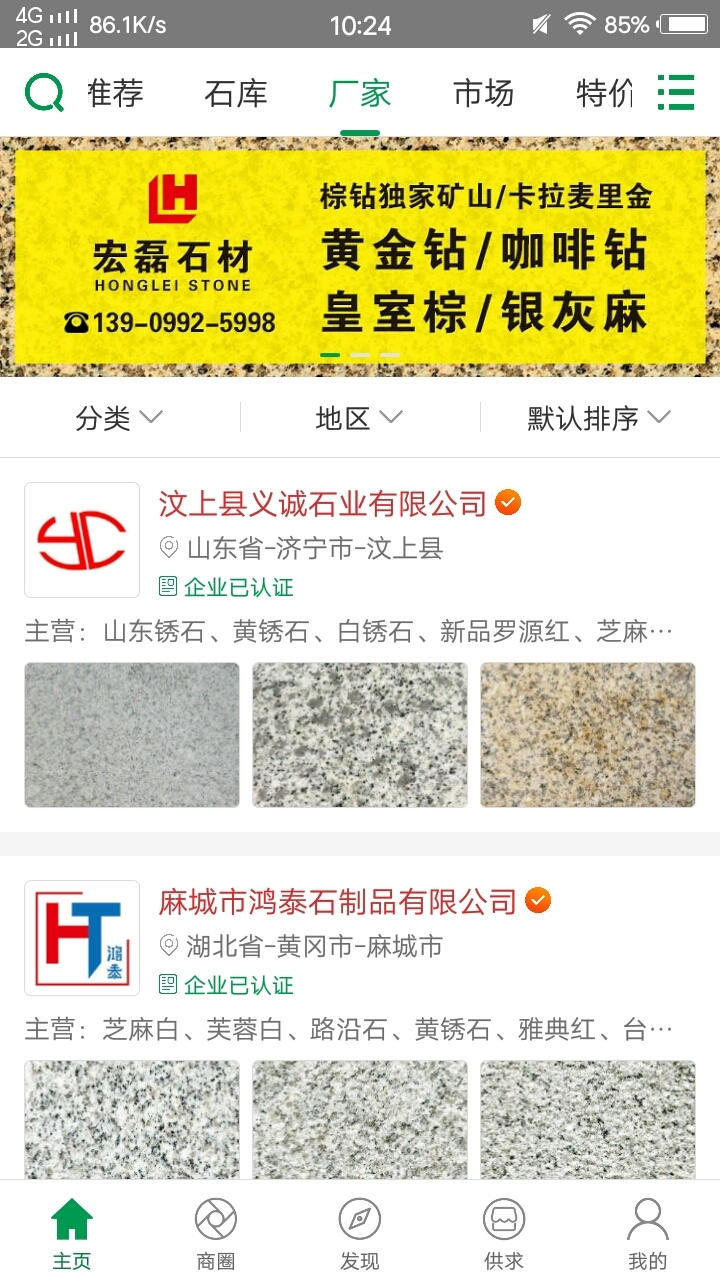Expand the 地区 filter dropdown
The width and height of the screenshot is (720, 1280).
[359, 418]
